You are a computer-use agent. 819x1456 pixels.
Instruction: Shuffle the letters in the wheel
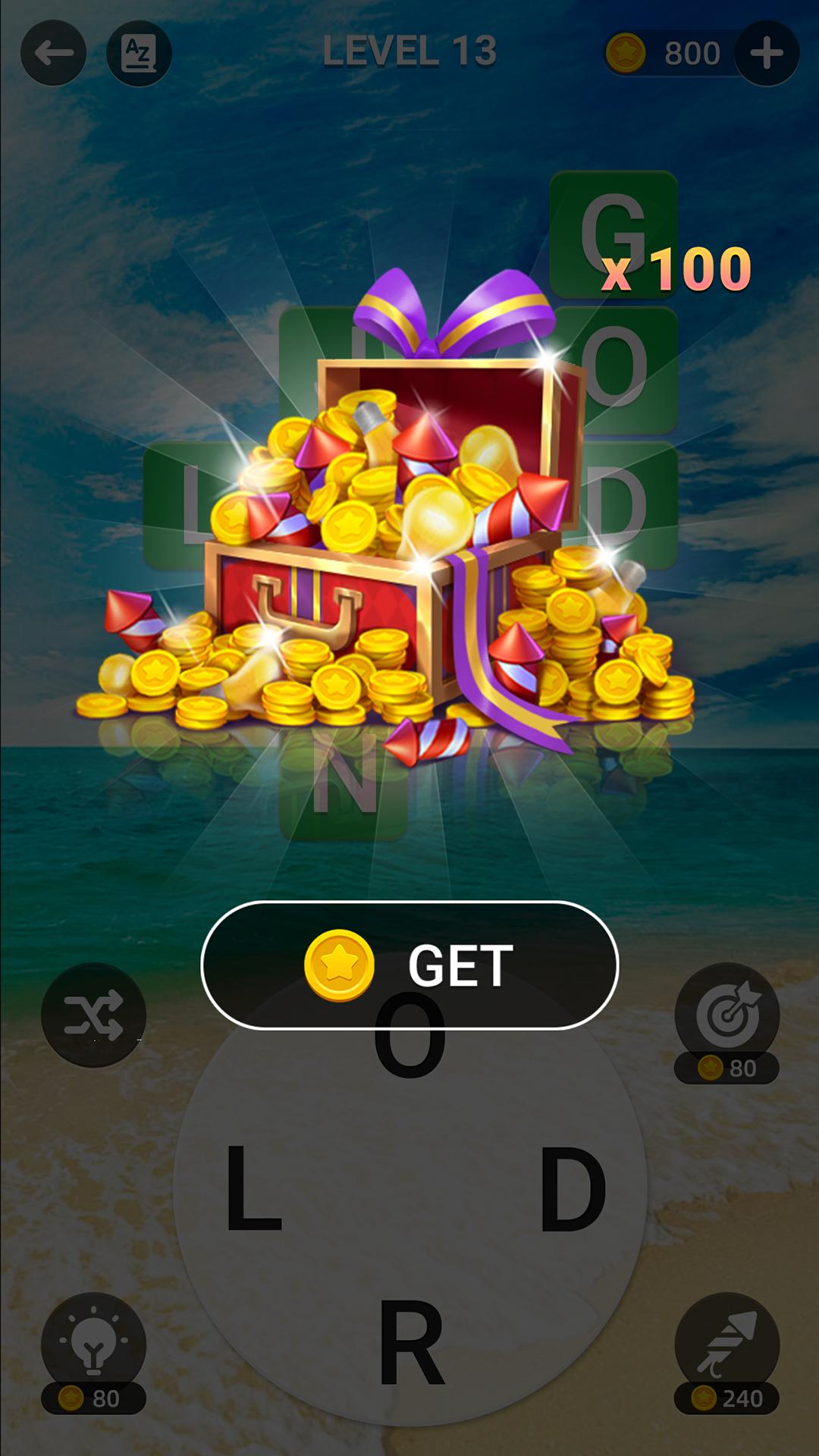[x=93, y=1015]
